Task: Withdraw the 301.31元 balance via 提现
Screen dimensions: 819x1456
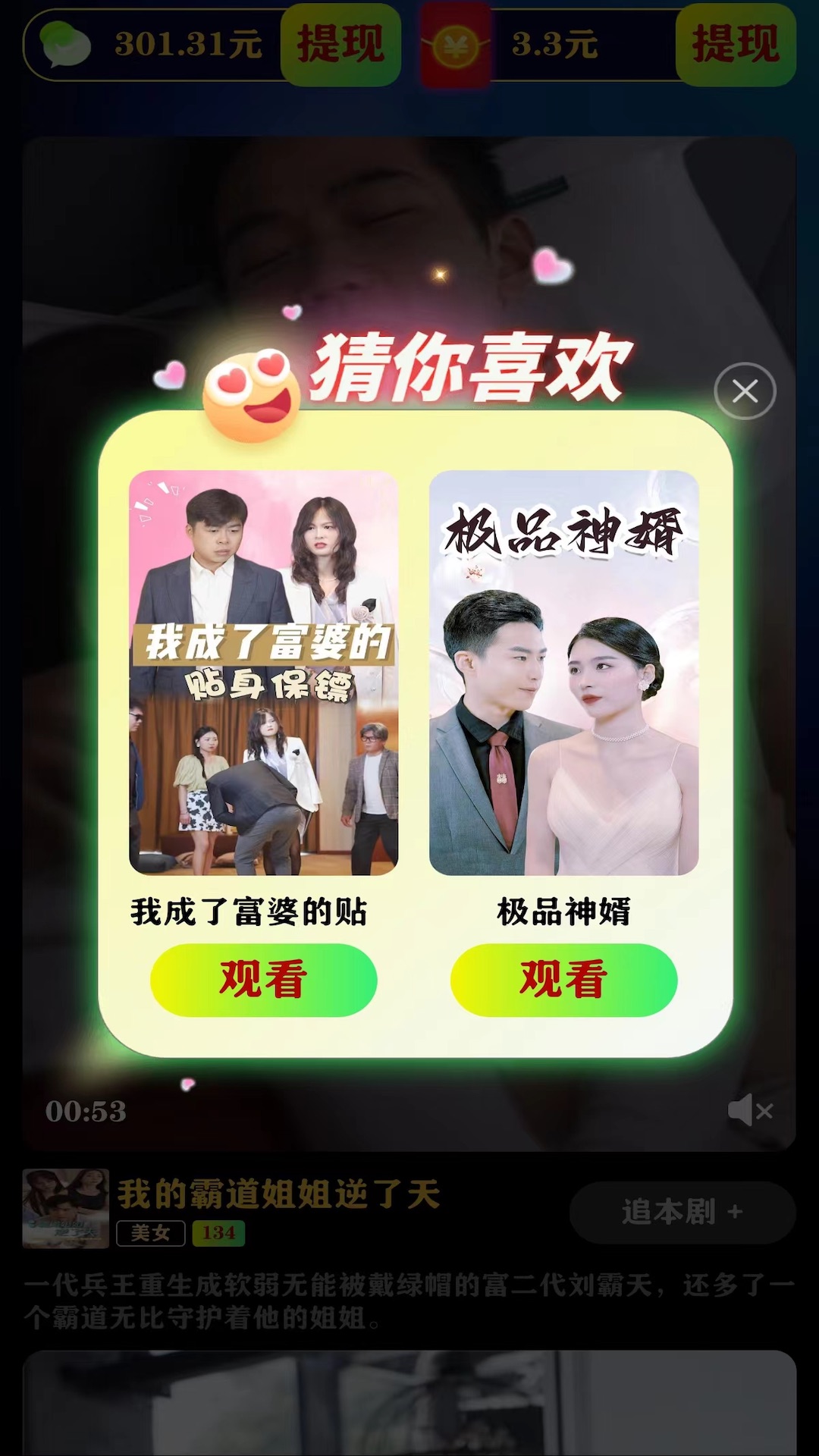Action: (340, 44)
